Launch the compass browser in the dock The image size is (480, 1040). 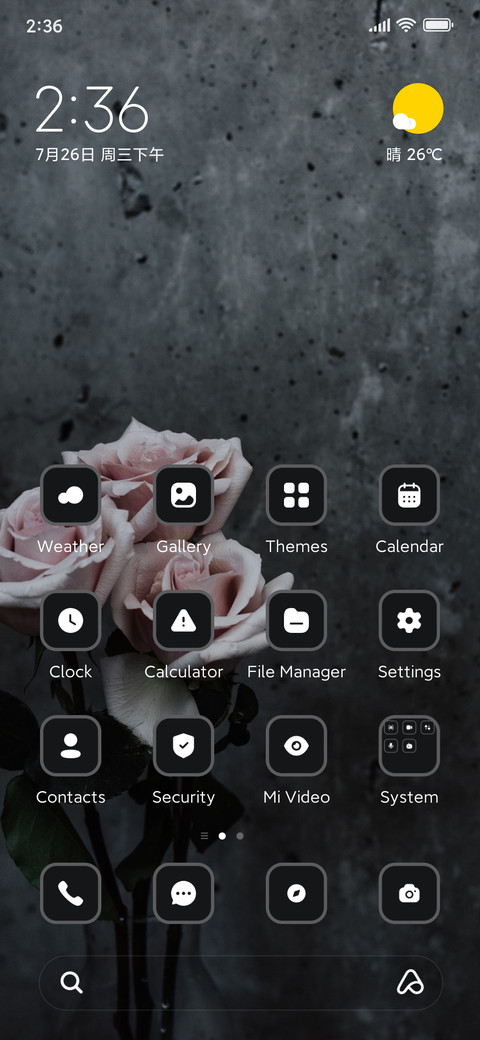[x=296, y=893]
